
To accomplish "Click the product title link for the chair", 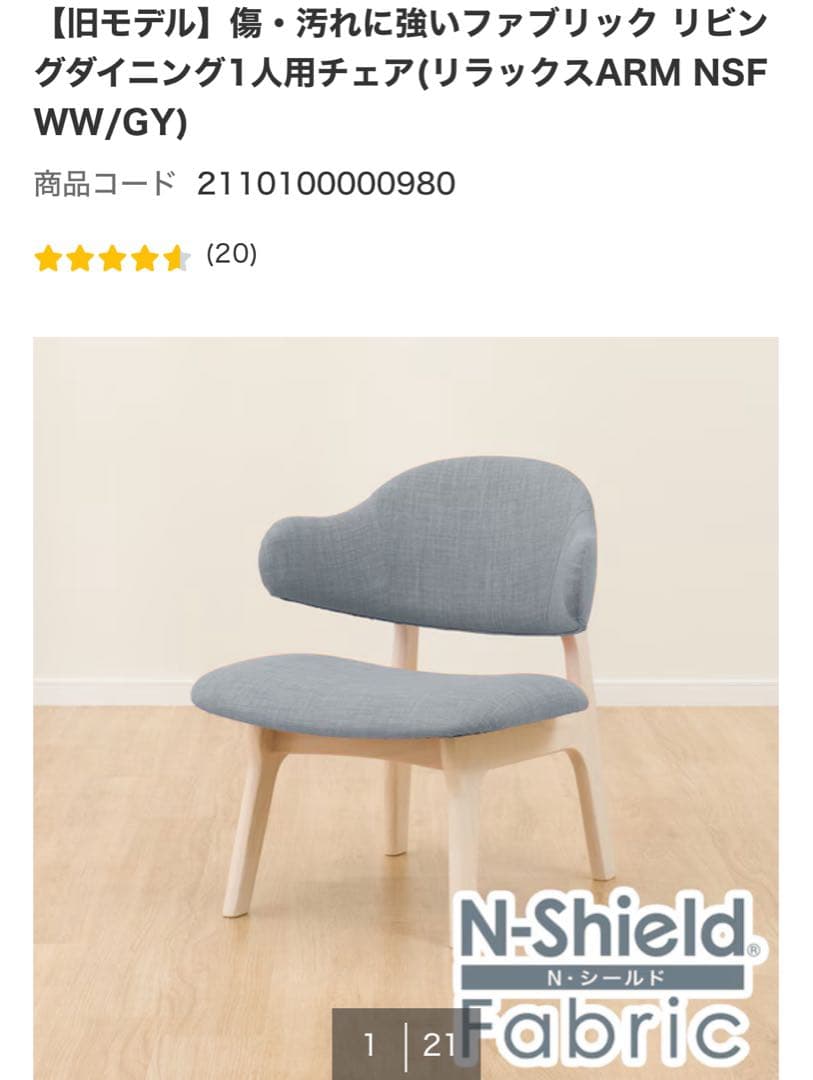I will [x=400, y=70].
